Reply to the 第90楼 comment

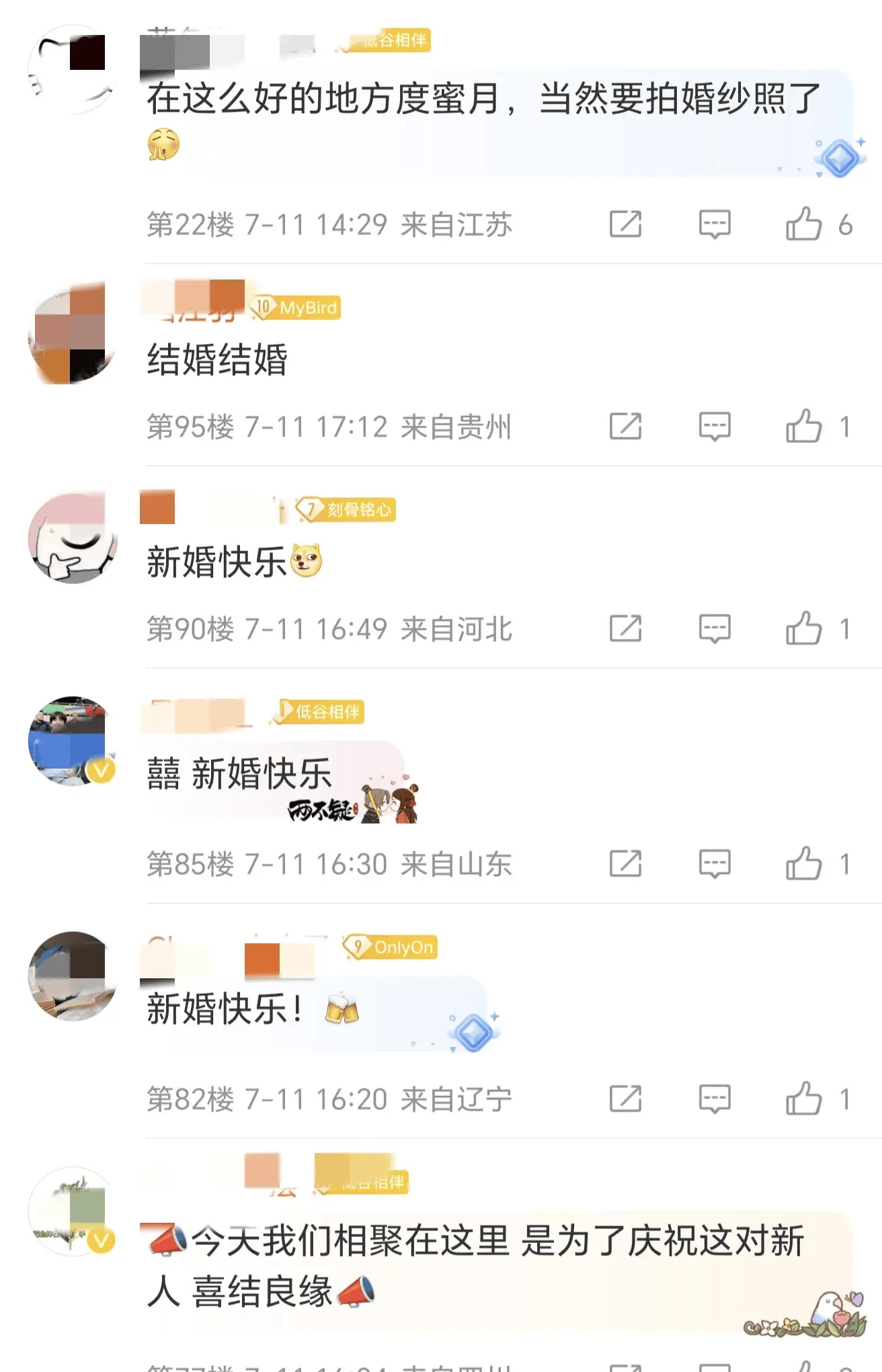click(x=715, y=628)
